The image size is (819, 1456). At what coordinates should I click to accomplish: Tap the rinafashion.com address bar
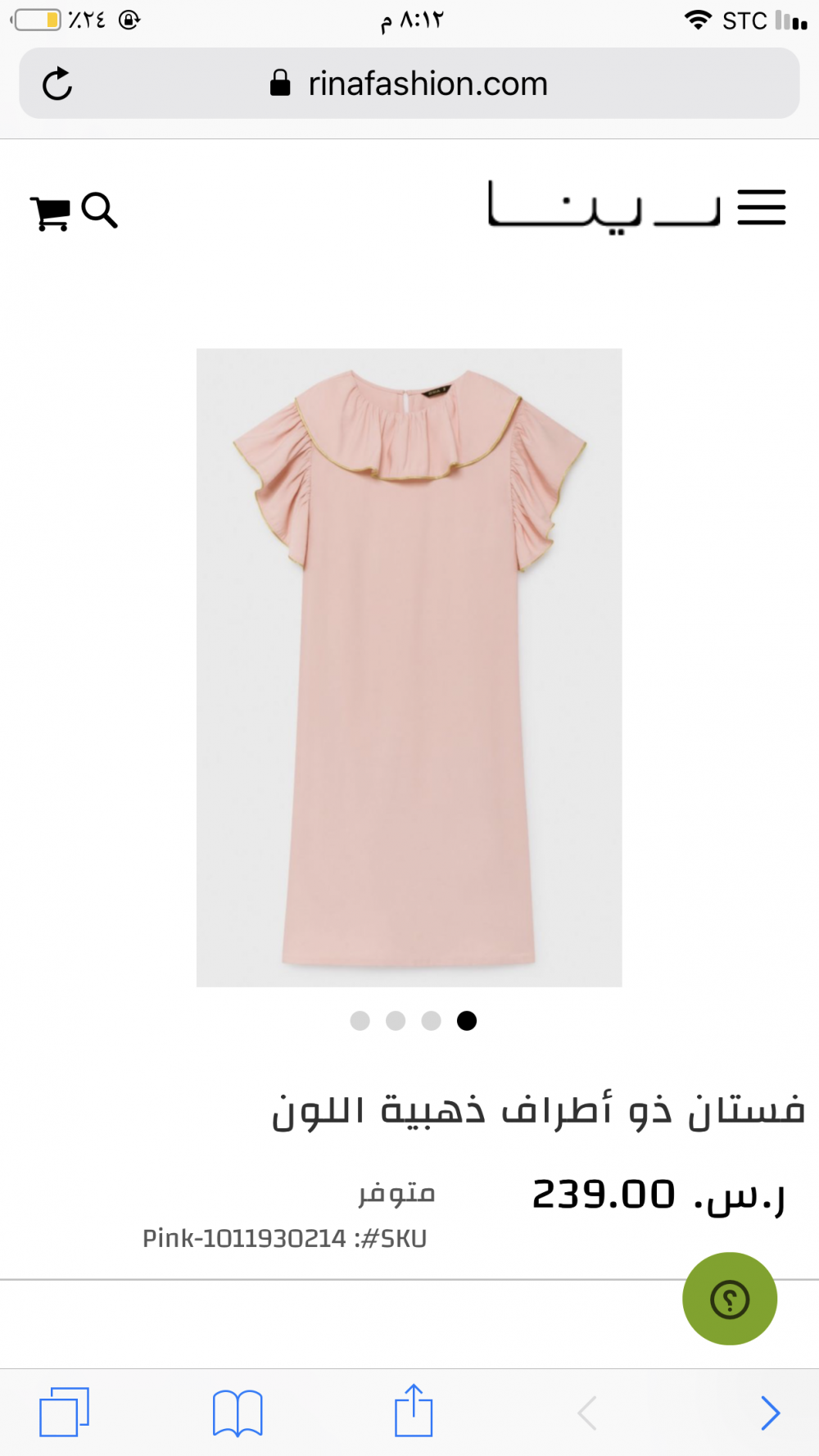[x=426, y=84]
